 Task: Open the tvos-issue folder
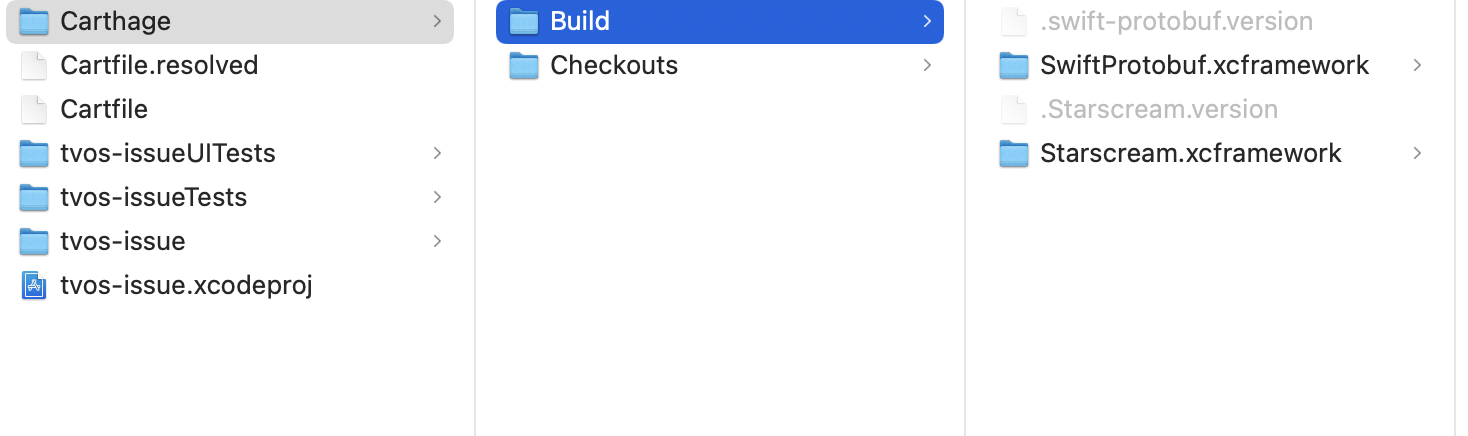pos(122,241)
